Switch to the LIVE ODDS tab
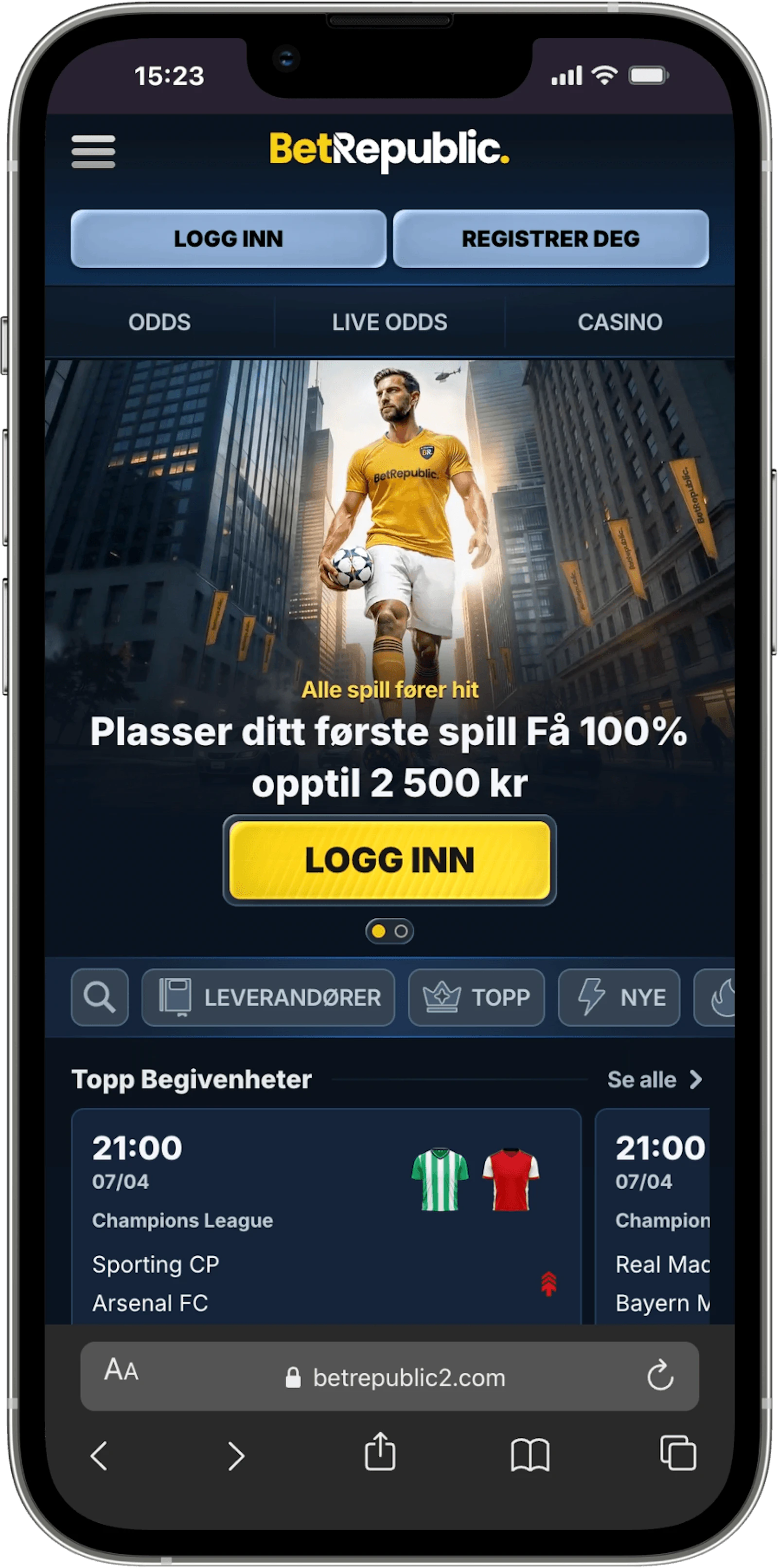 click(x=389, y=322)
